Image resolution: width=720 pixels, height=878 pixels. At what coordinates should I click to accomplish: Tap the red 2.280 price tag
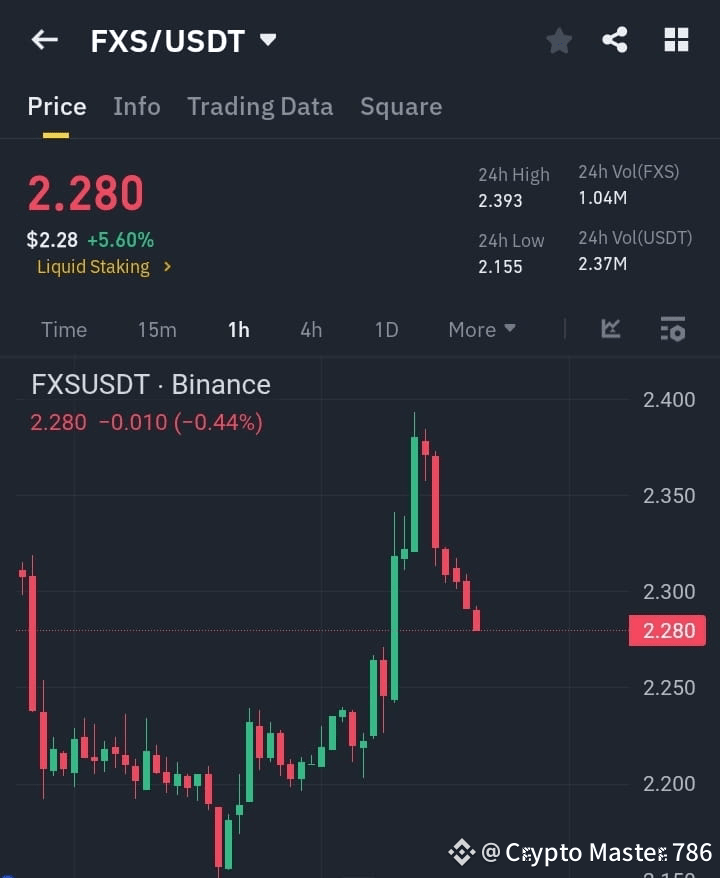[667, 631]
